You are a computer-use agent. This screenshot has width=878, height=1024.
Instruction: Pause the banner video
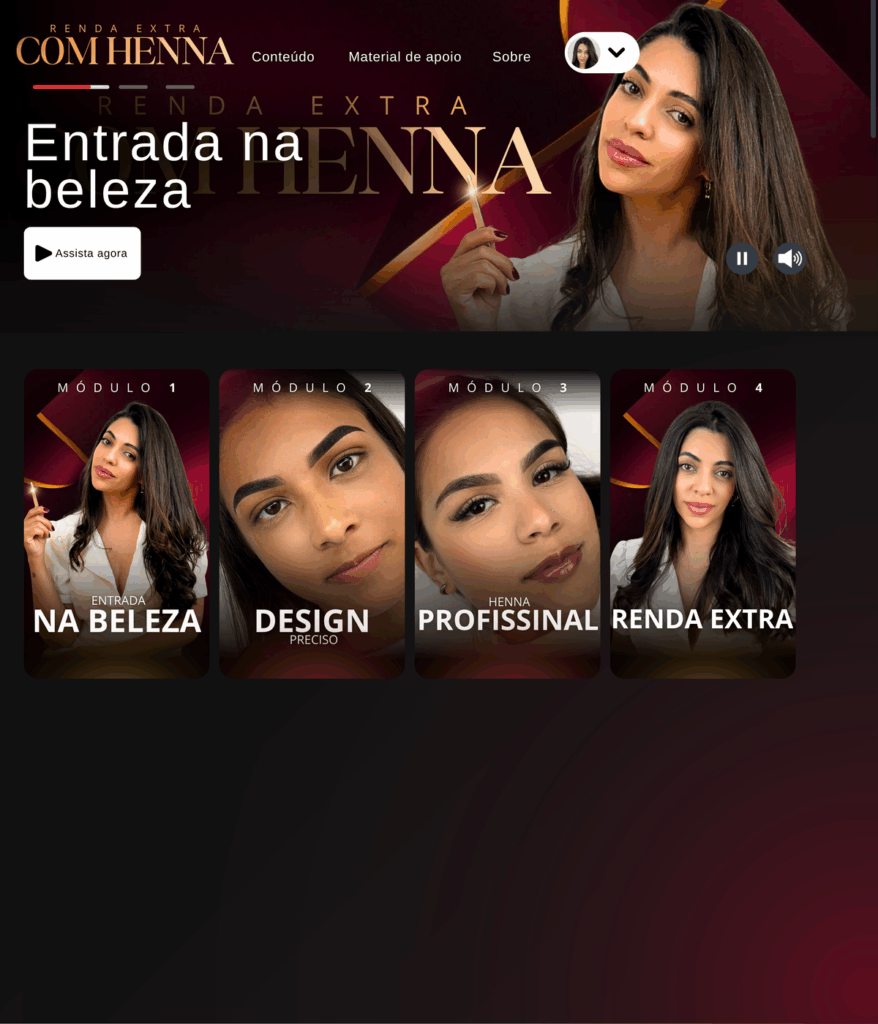point(742,259)
